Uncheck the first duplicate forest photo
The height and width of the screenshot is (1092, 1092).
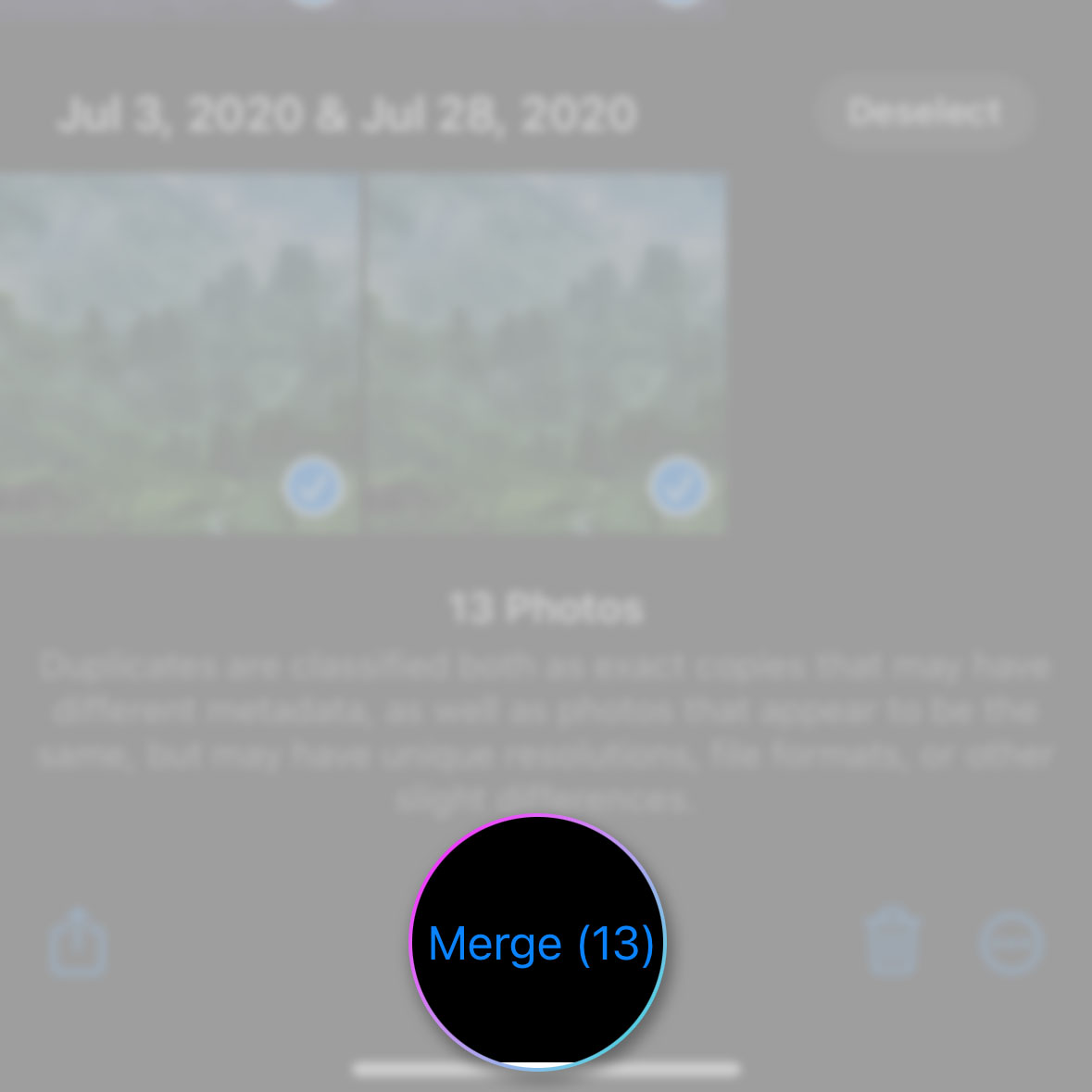[x=313, y=486]
